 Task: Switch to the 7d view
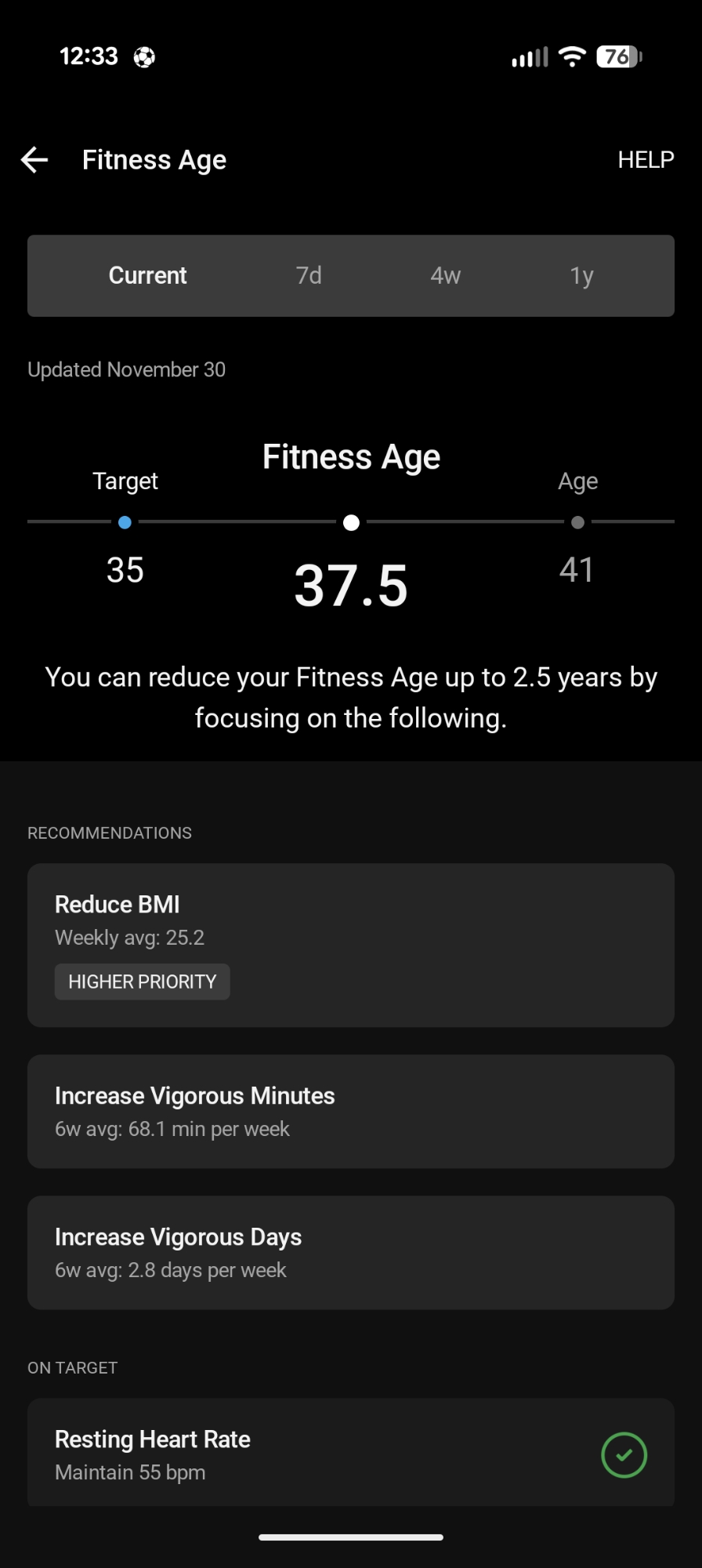(x=309, y=276)
